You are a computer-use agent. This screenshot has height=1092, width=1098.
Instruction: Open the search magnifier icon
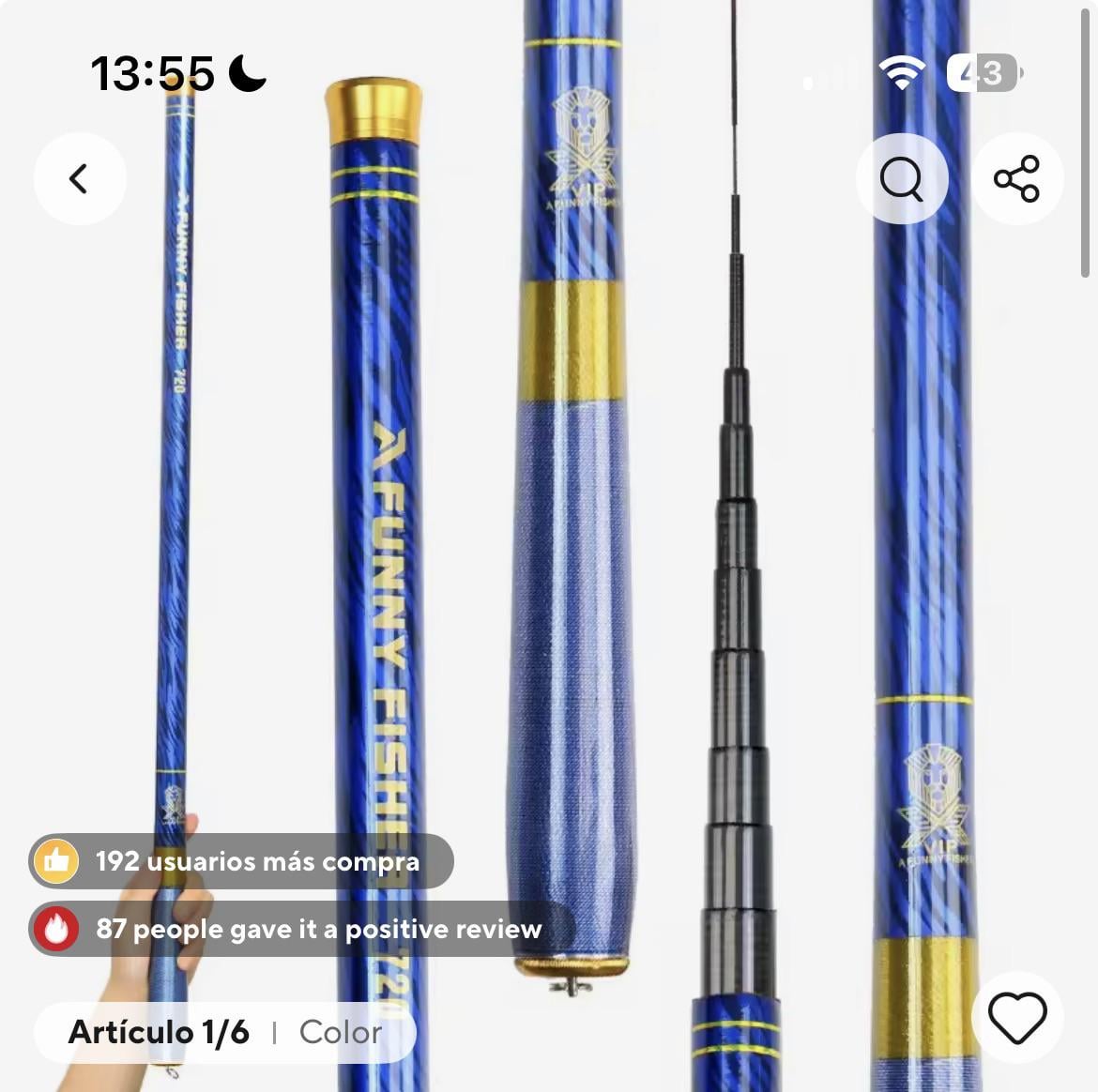tap(902, 178)
